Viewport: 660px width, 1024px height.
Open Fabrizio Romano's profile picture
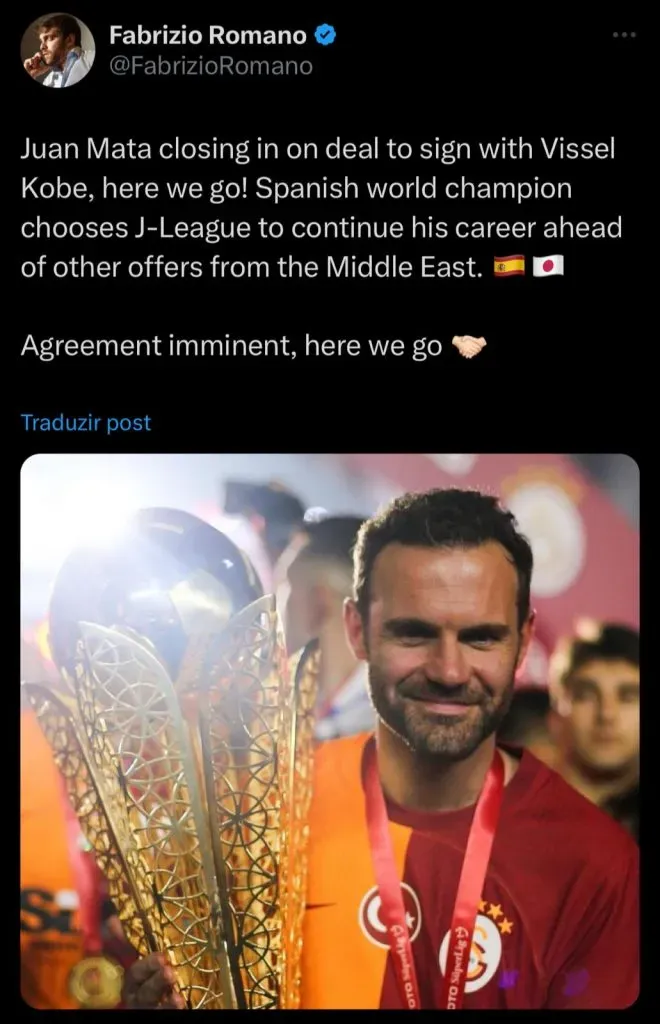[x=57, y=50]
